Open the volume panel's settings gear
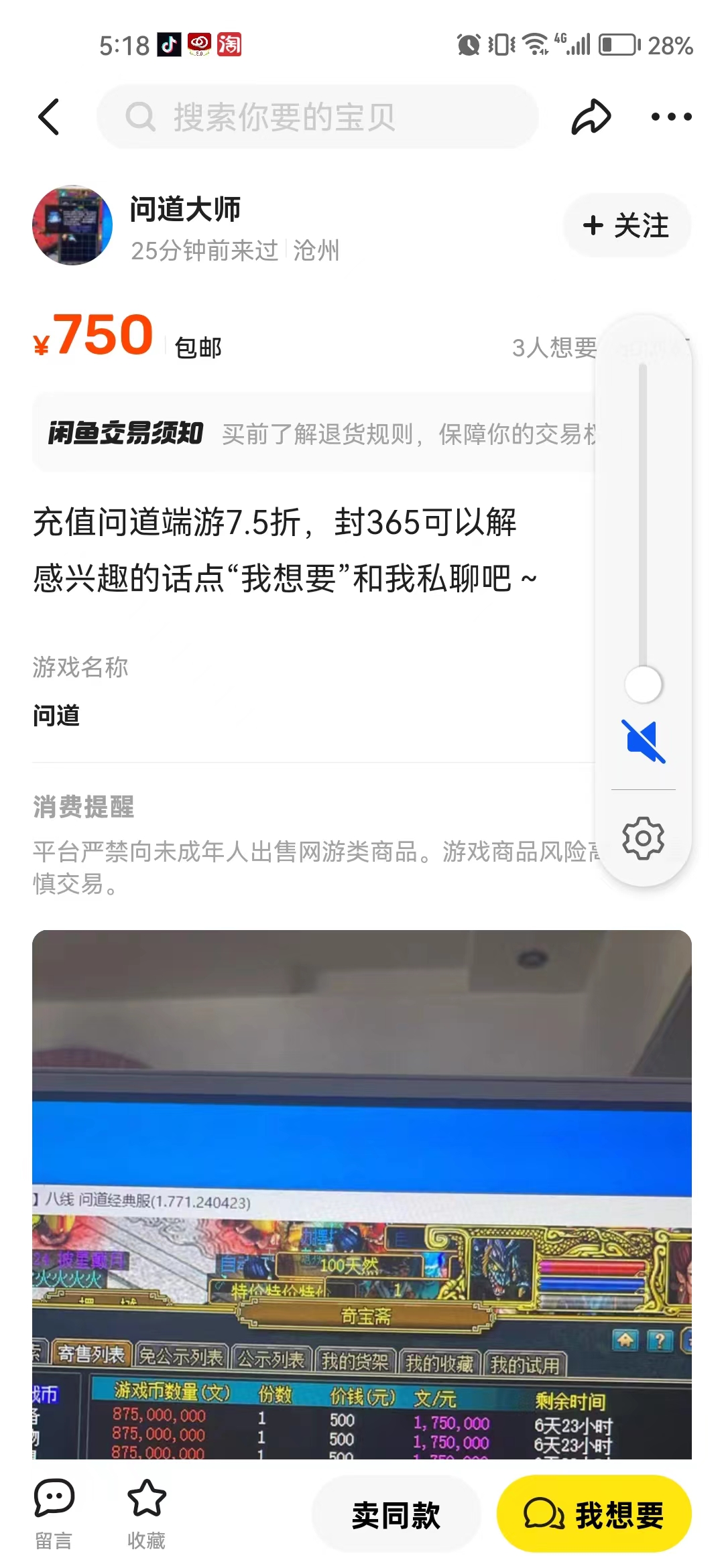The width and height of the screenshot is (724, 1568). (x=643, y=838)
